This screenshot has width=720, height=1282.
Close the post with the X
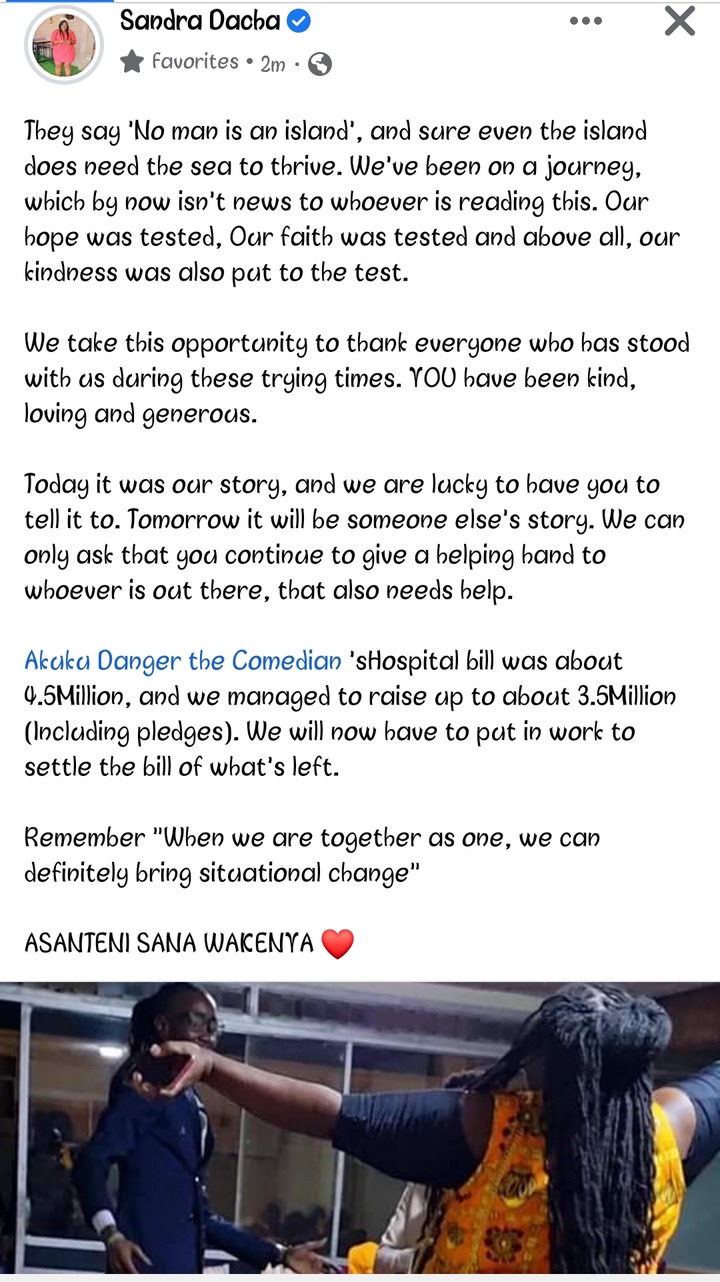pyautogui.click(x=680, y=21)
